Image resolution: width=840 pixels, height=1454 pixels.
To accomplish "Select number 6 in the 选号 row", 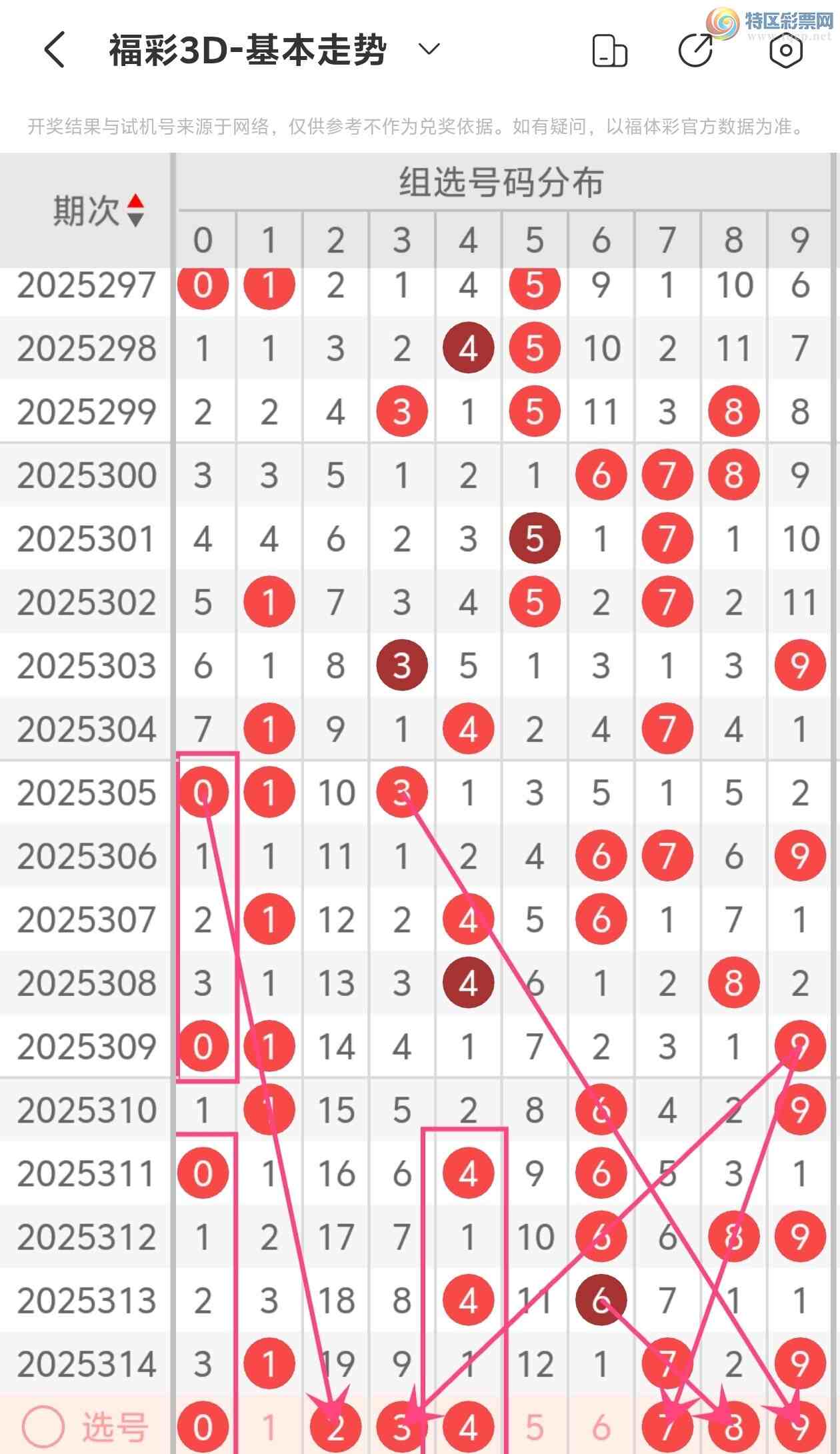I will tap(601, 1427).
